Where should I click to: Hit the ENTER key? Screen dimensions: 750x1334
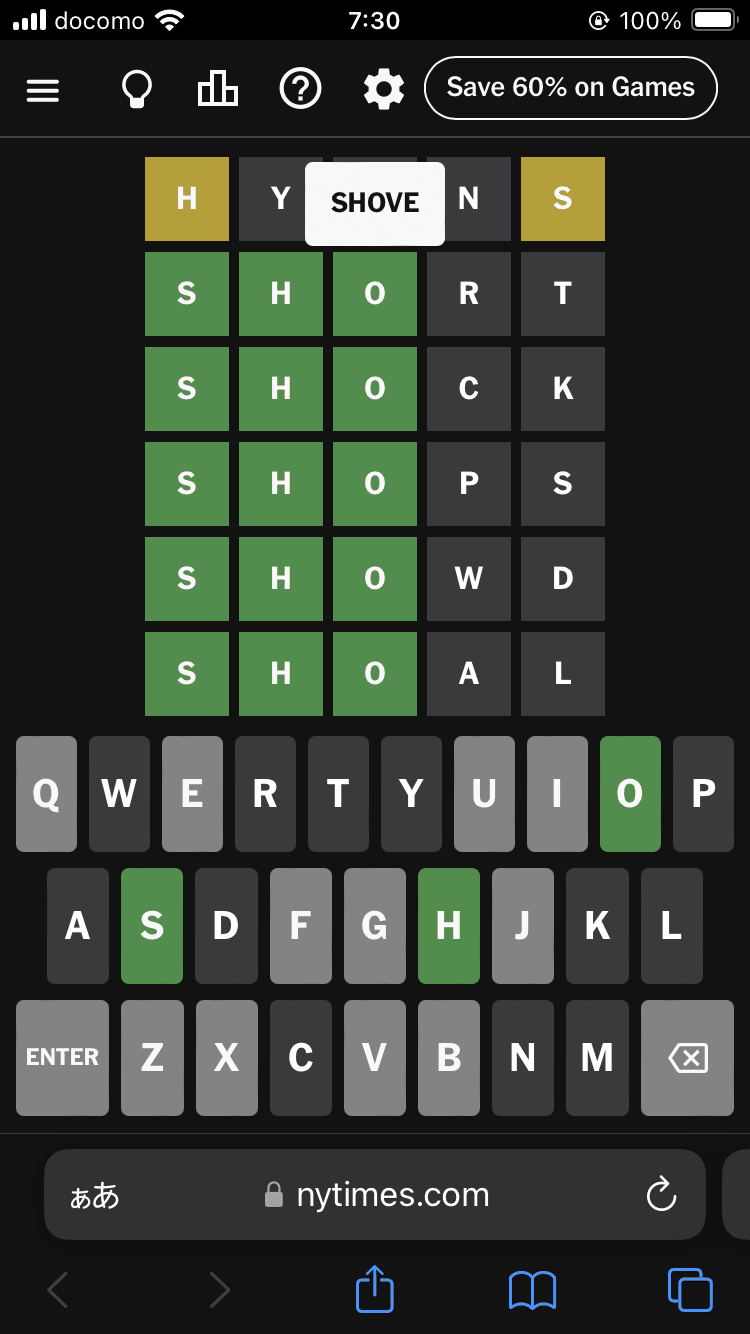coord(62,1057)
